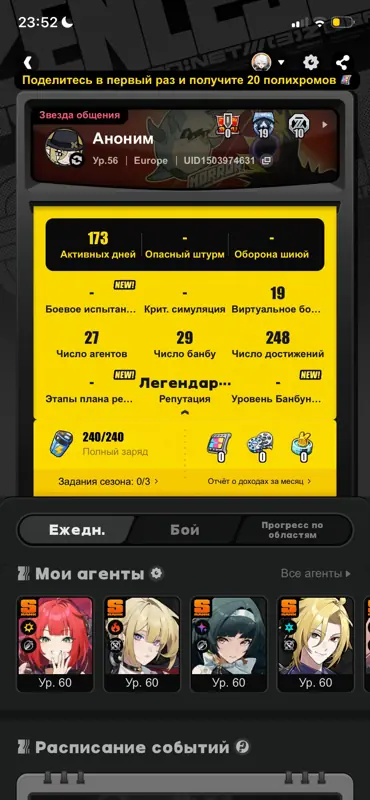Screen dimensions: 370x800
Task: Switch to the Бой tab
Action: point(185,530)
